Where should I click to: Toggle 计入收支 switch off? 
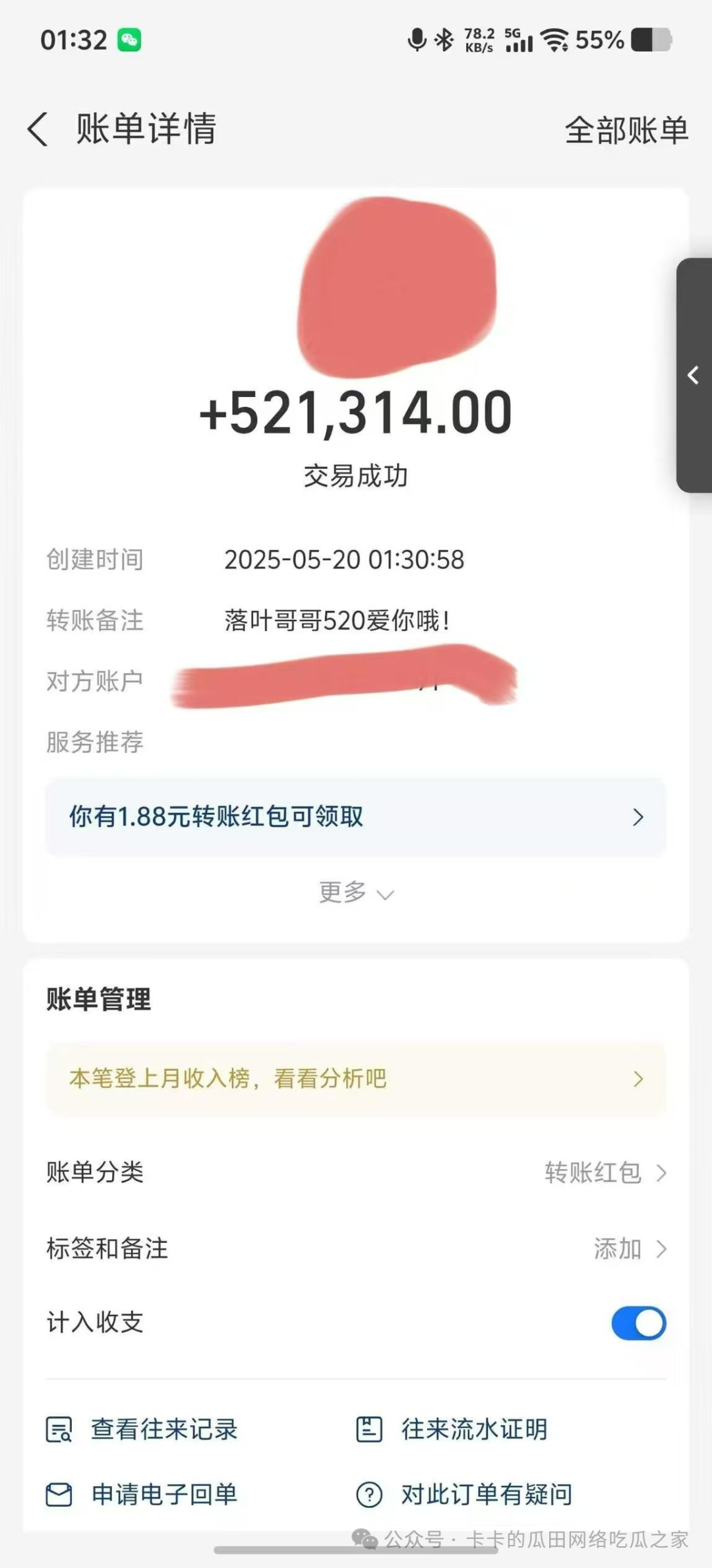click(x=638, y=1323)
